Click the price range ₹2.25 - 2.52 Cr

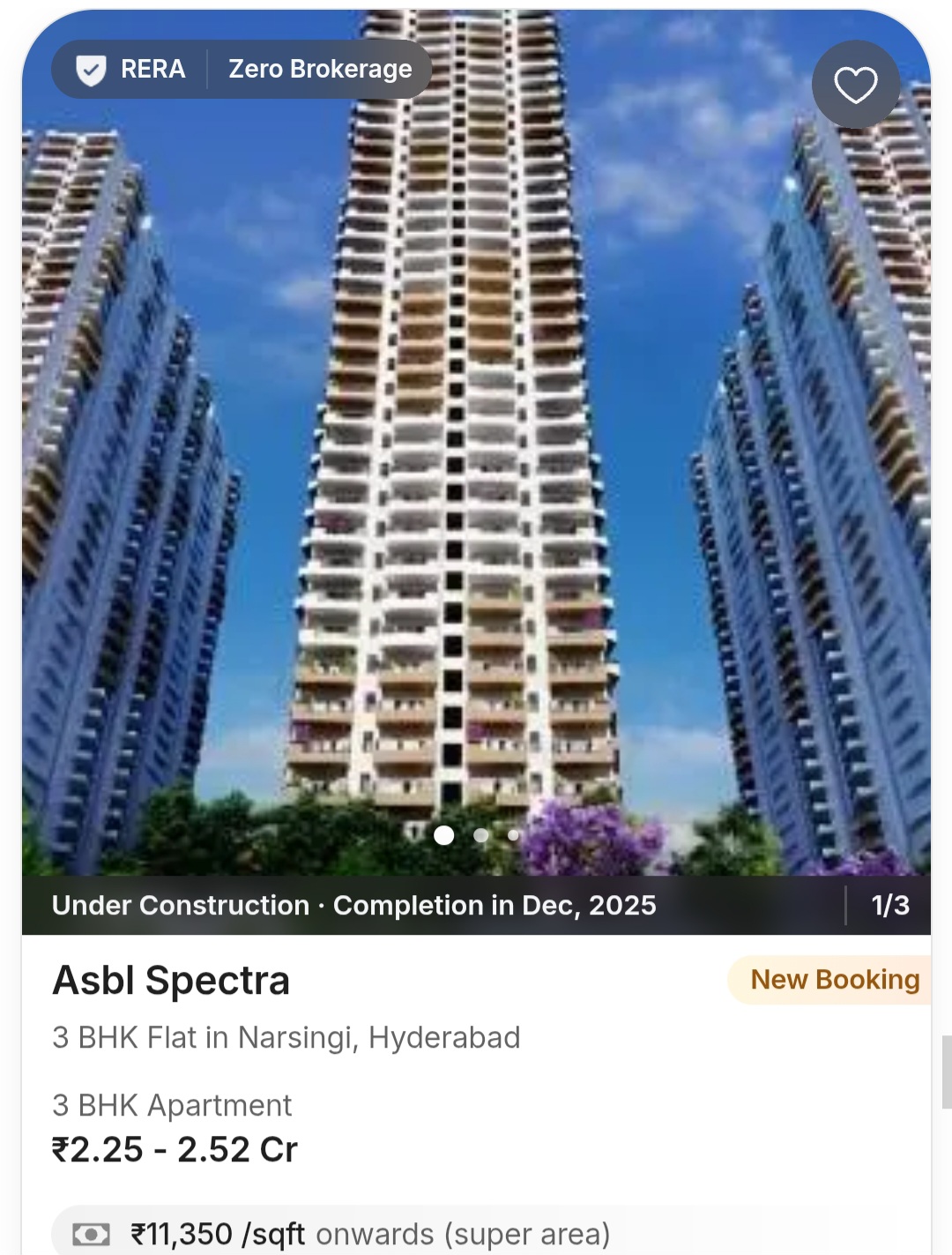tap(174, 1148)
